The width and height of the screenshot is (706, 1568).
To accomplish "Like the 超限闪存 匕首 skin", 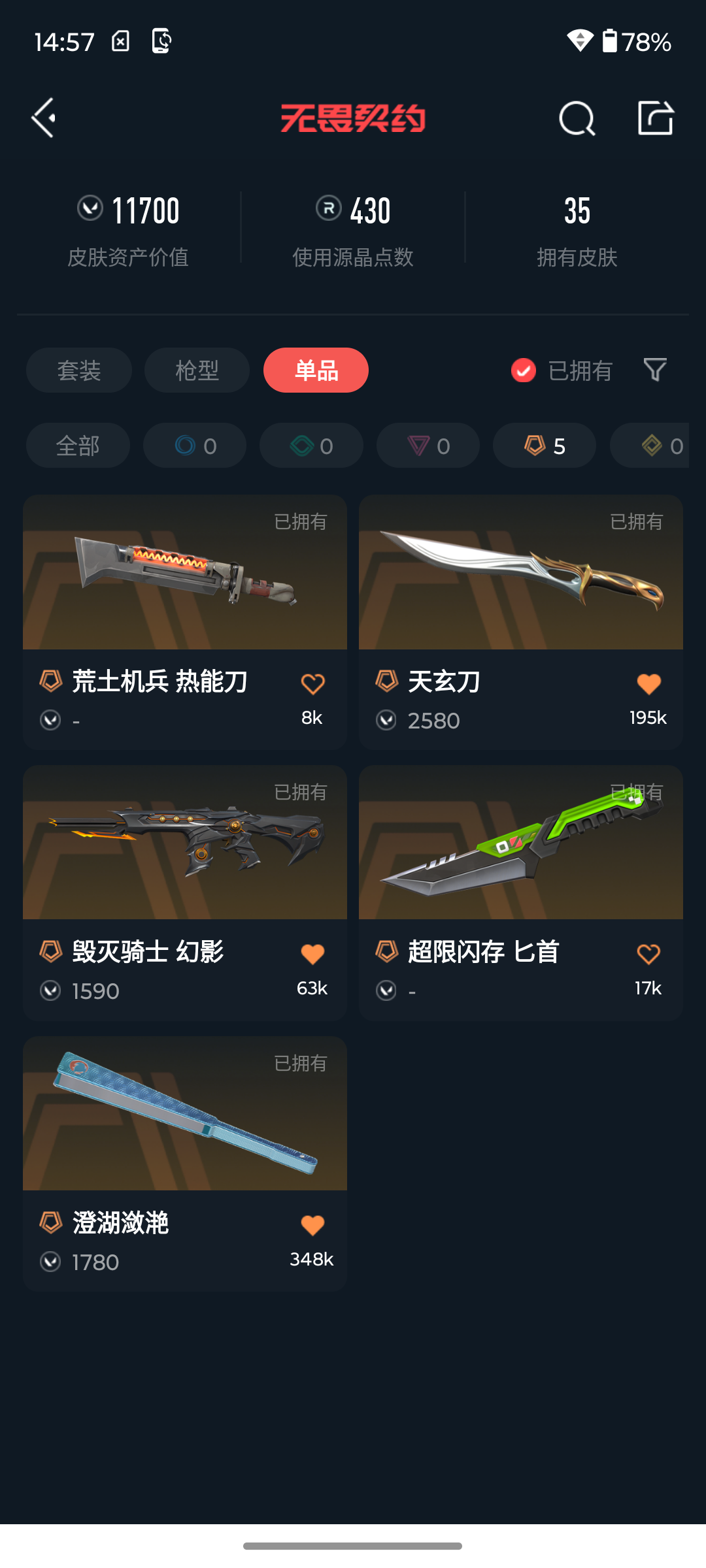I will (648, 955).
